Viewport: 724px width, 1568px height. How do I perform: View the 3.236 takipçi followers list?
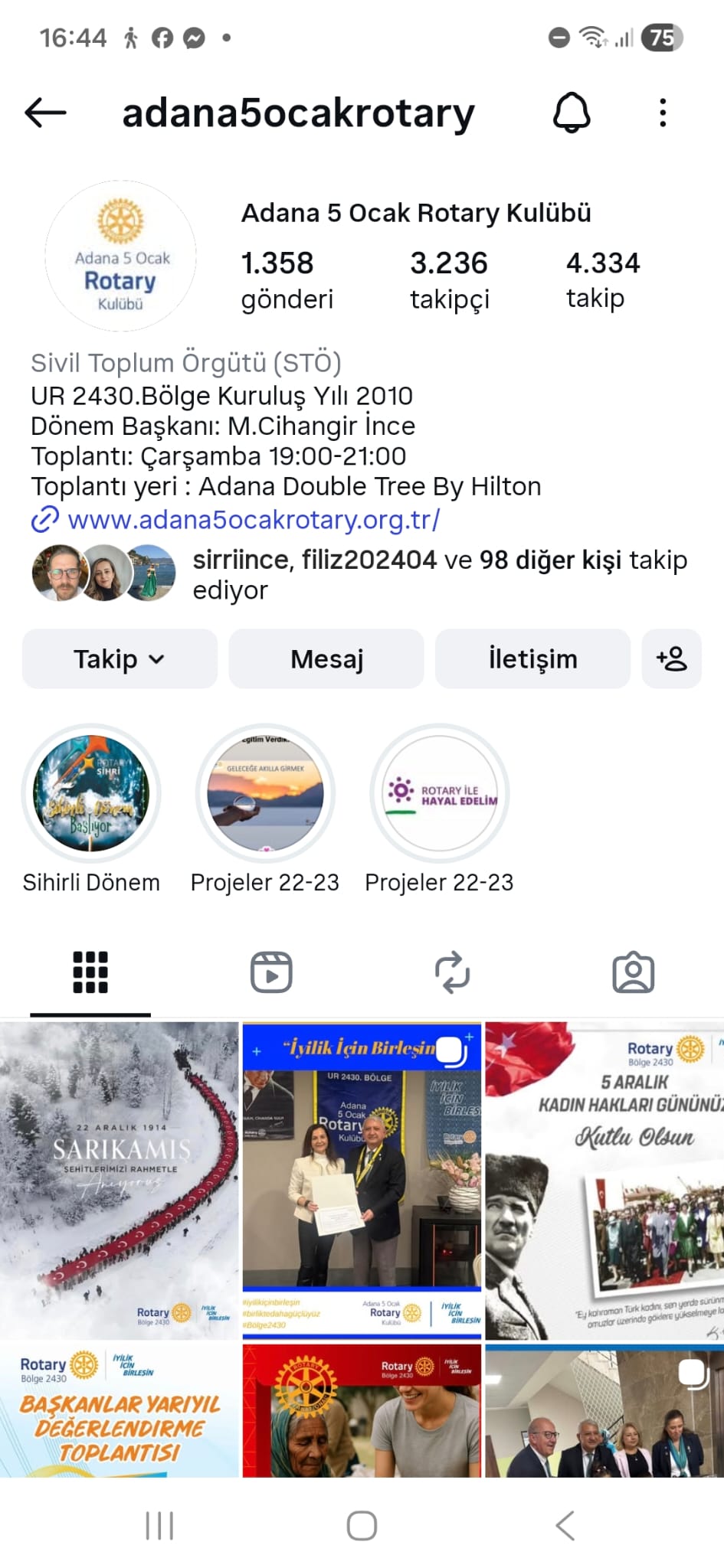[x=449, y=280]
